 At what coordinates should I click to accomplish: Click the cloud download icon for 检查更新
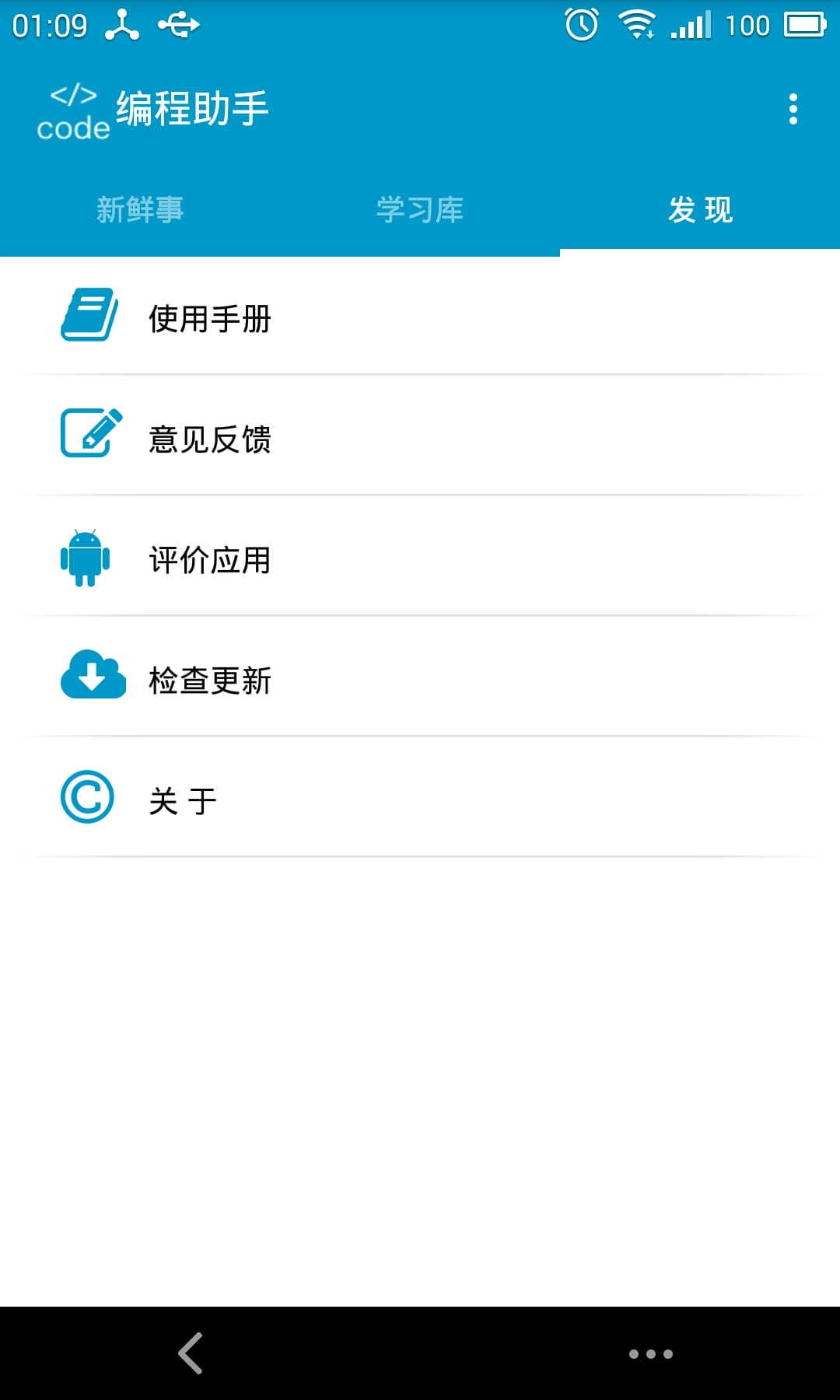(x=89, y=678)
